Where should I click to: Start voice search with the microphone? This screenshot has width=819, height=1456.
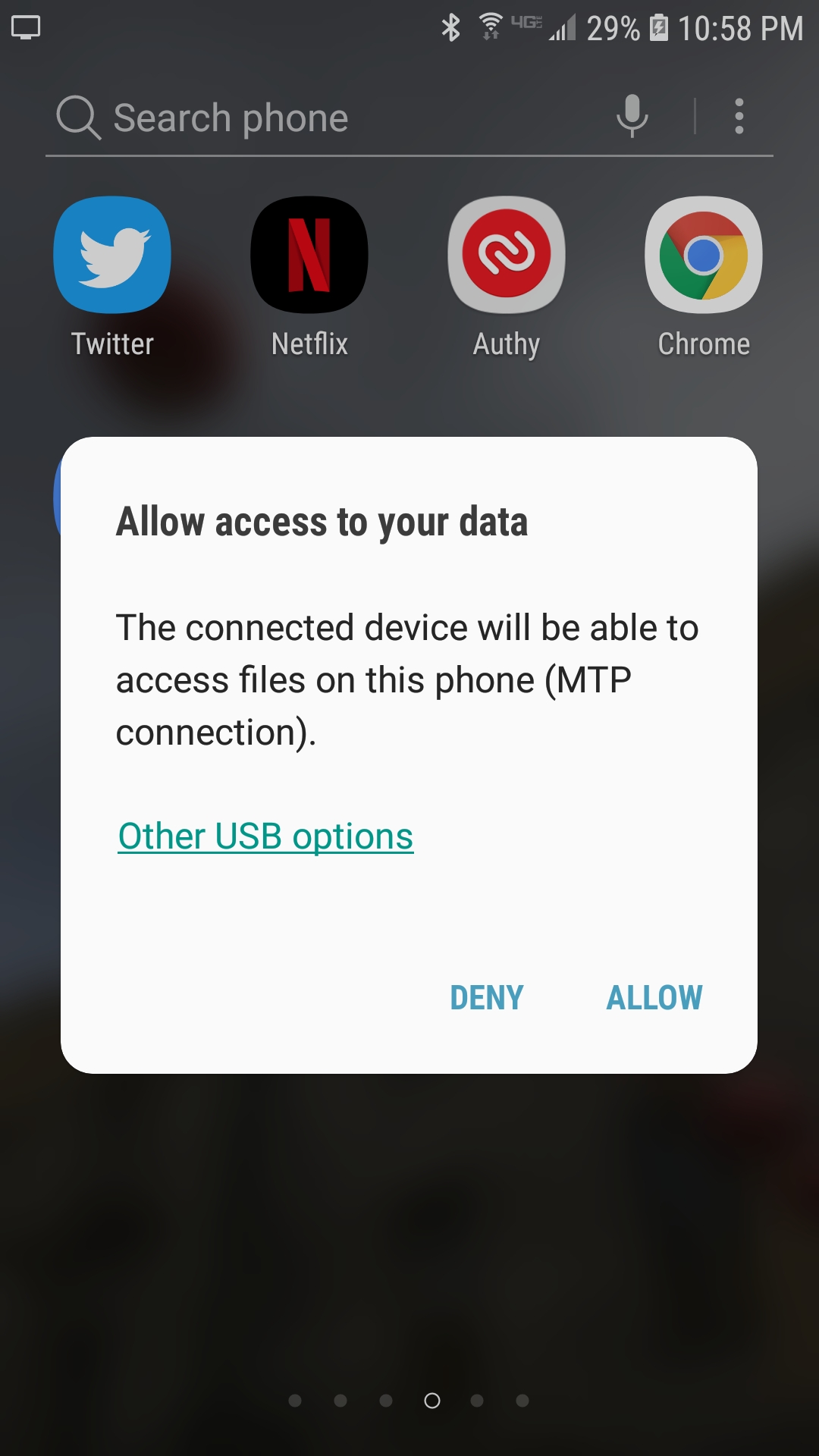click(x=632, y=116)
